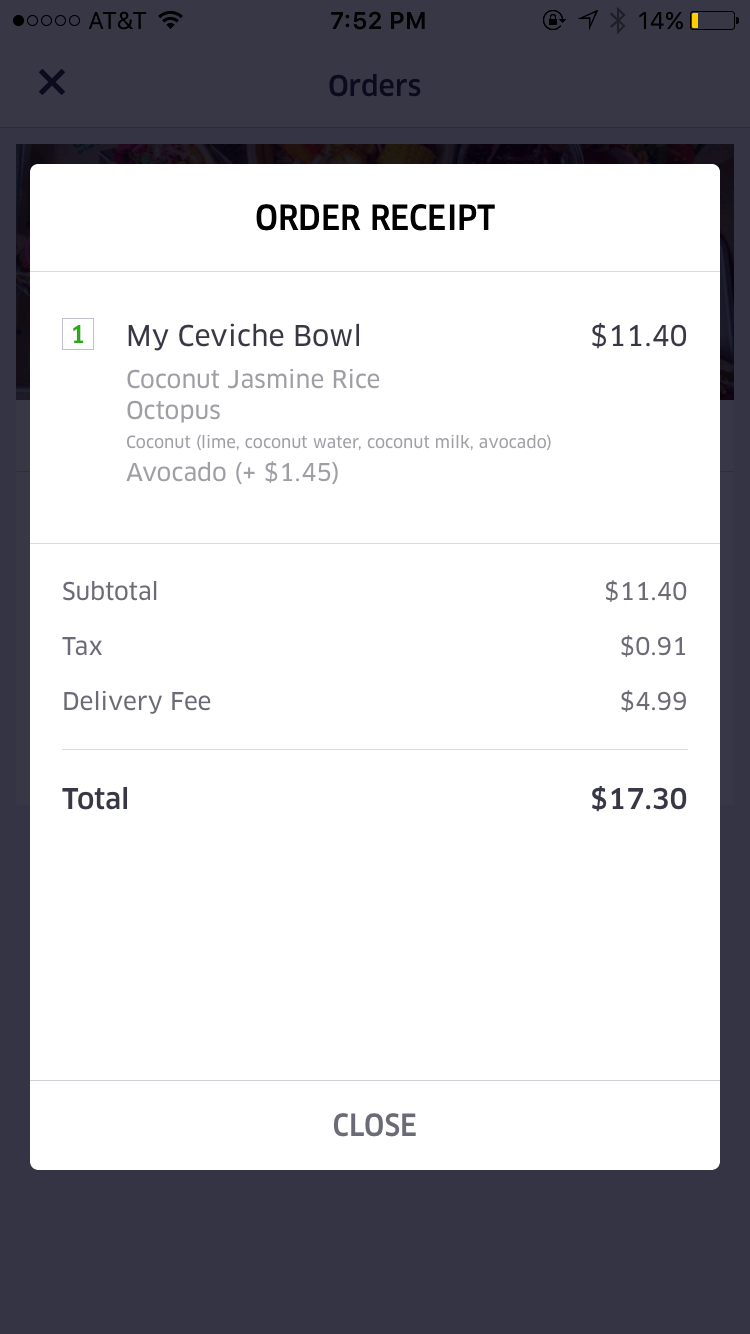Tap the Bluetooth icon in status bar
750x1334 pixels.
click(x=617, y=20)
